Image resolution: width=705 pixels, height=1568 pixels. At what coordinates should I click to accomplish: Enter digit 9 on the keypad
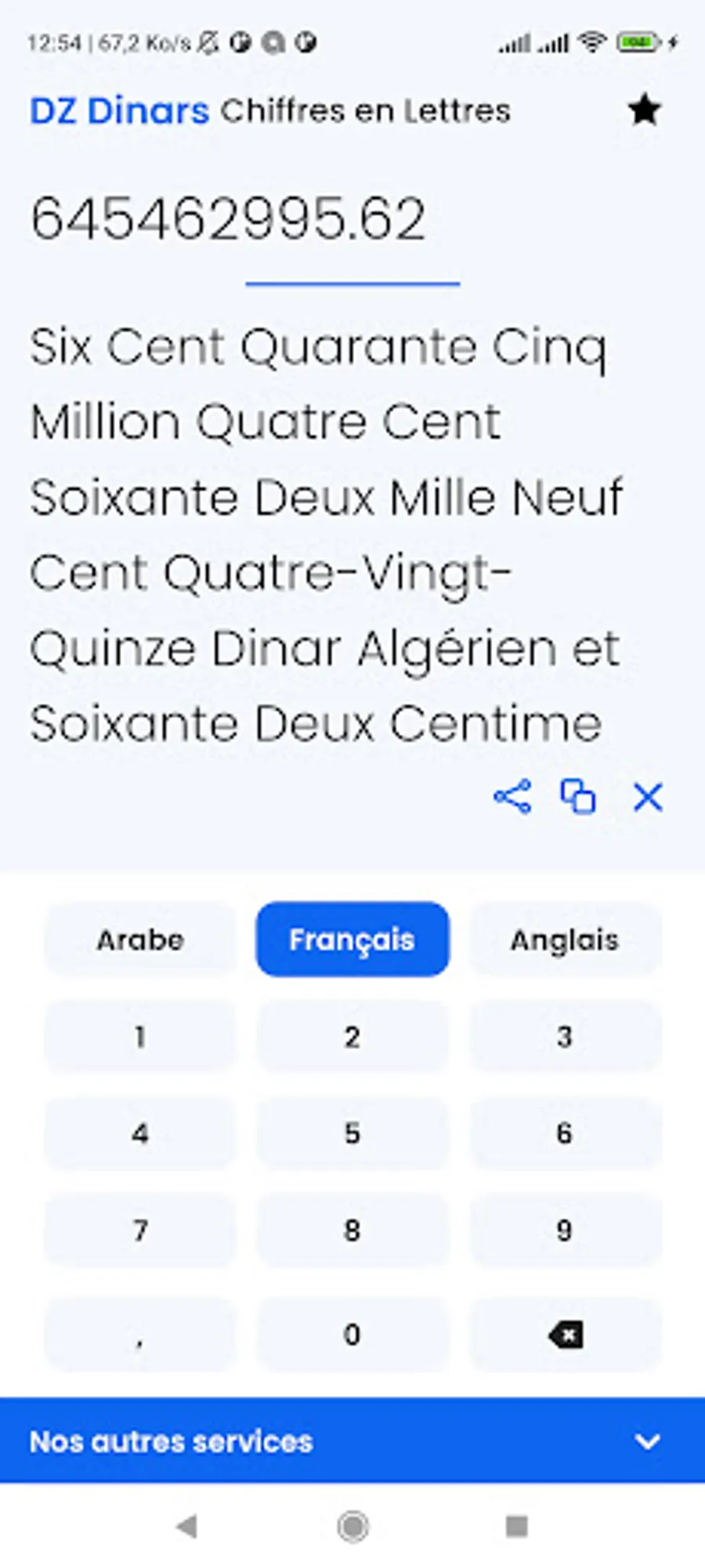pos(565,1230)
